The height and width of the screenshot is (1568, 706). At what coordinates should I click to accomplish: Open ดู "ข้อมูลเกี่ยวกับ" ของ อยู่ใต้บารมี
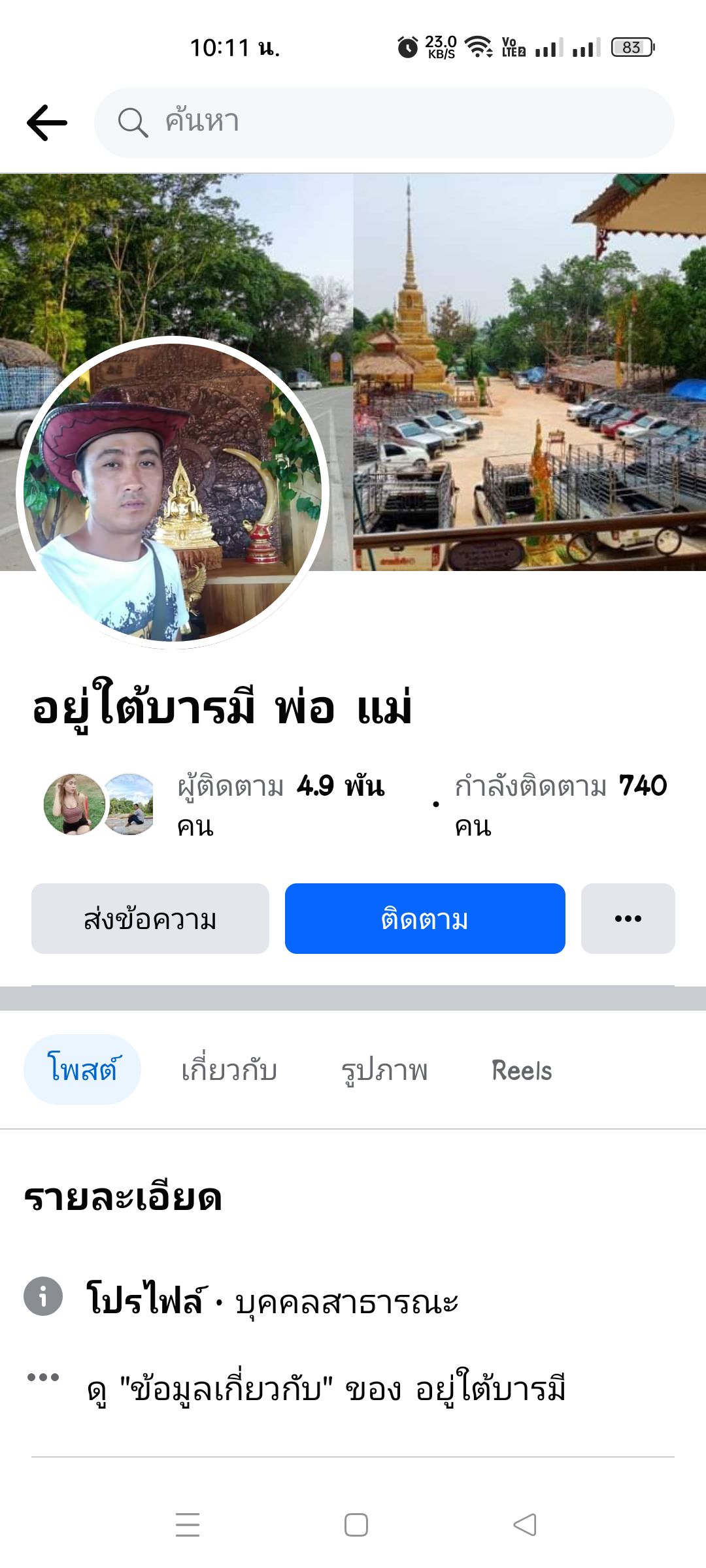[x=326, y=1388]
